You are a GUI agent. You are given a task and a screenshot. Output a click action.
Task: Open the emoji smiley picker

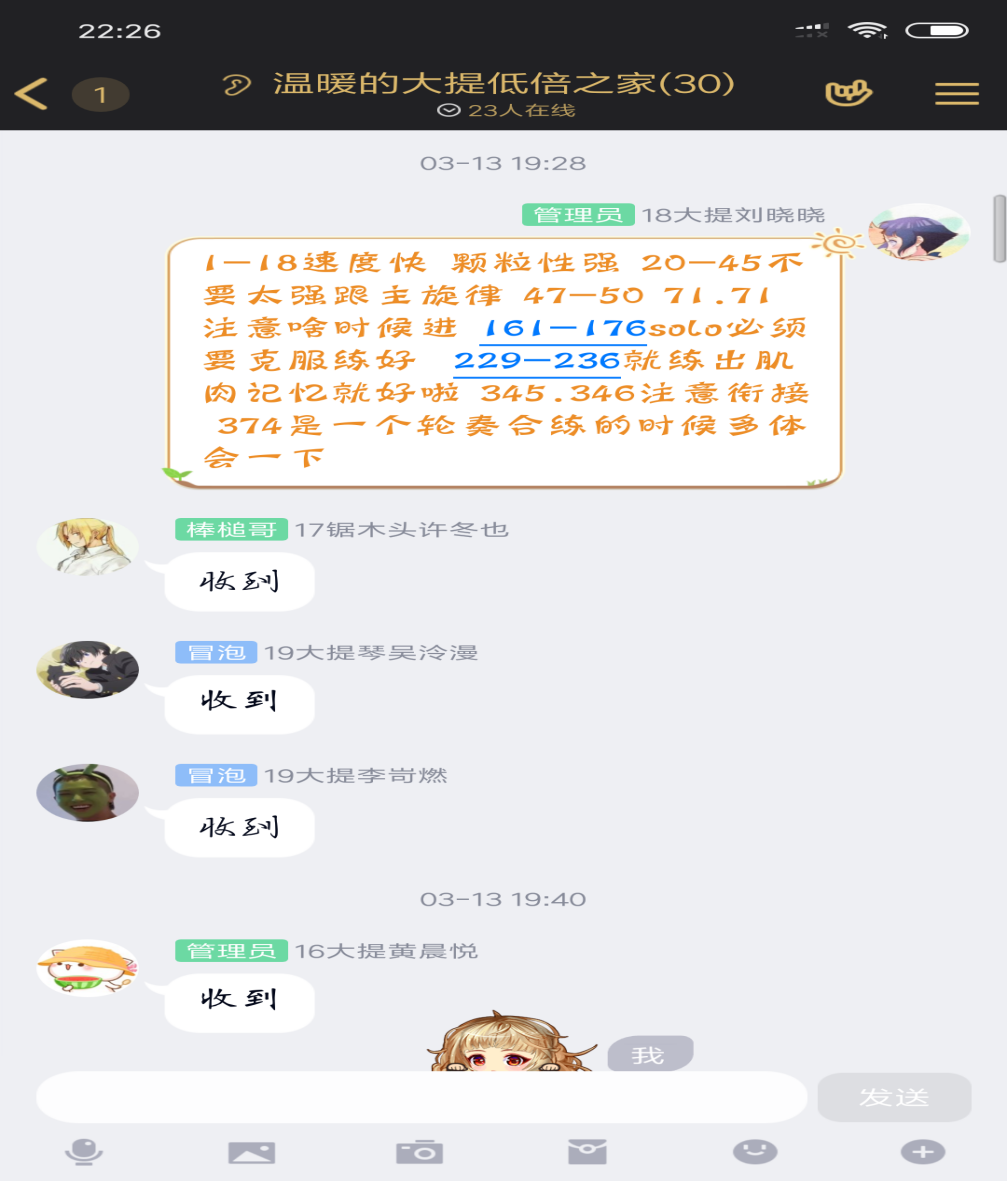pyautogui.click(x=755, y=1152)
